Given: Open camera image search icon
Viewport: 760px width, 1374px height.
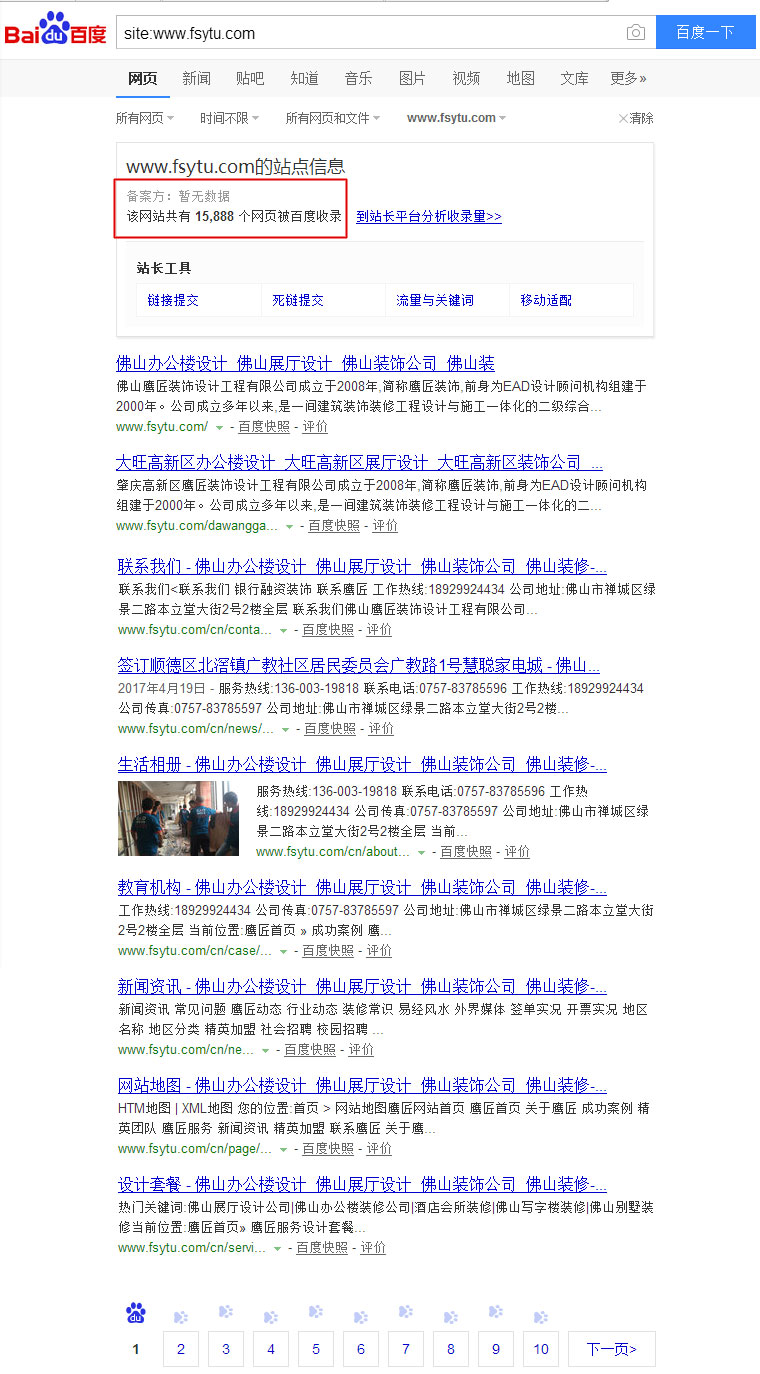Looking at the screenshot, I should [x=635, y=33].
